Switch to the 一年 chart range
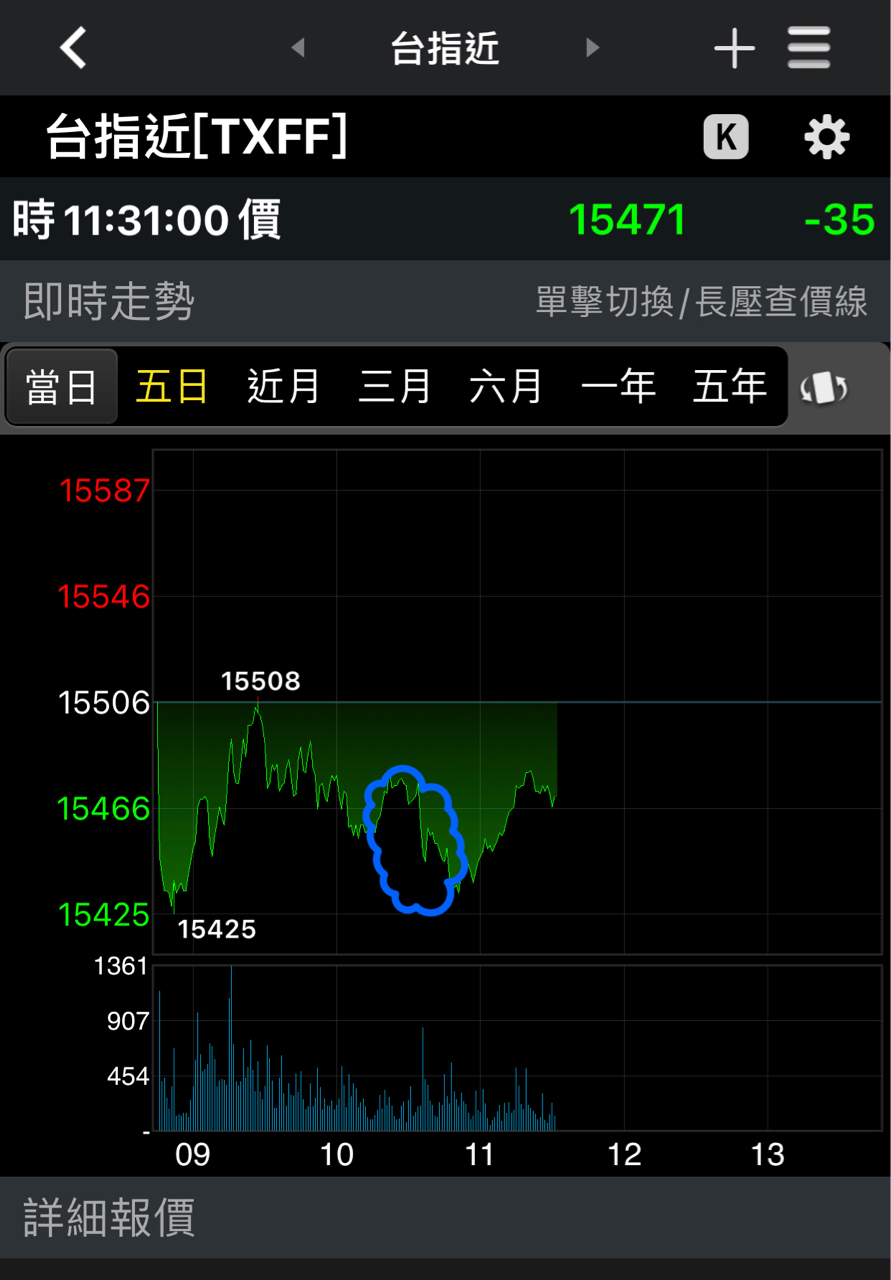This screenshot has width=891, height=1280. click(x=618, y=387)
